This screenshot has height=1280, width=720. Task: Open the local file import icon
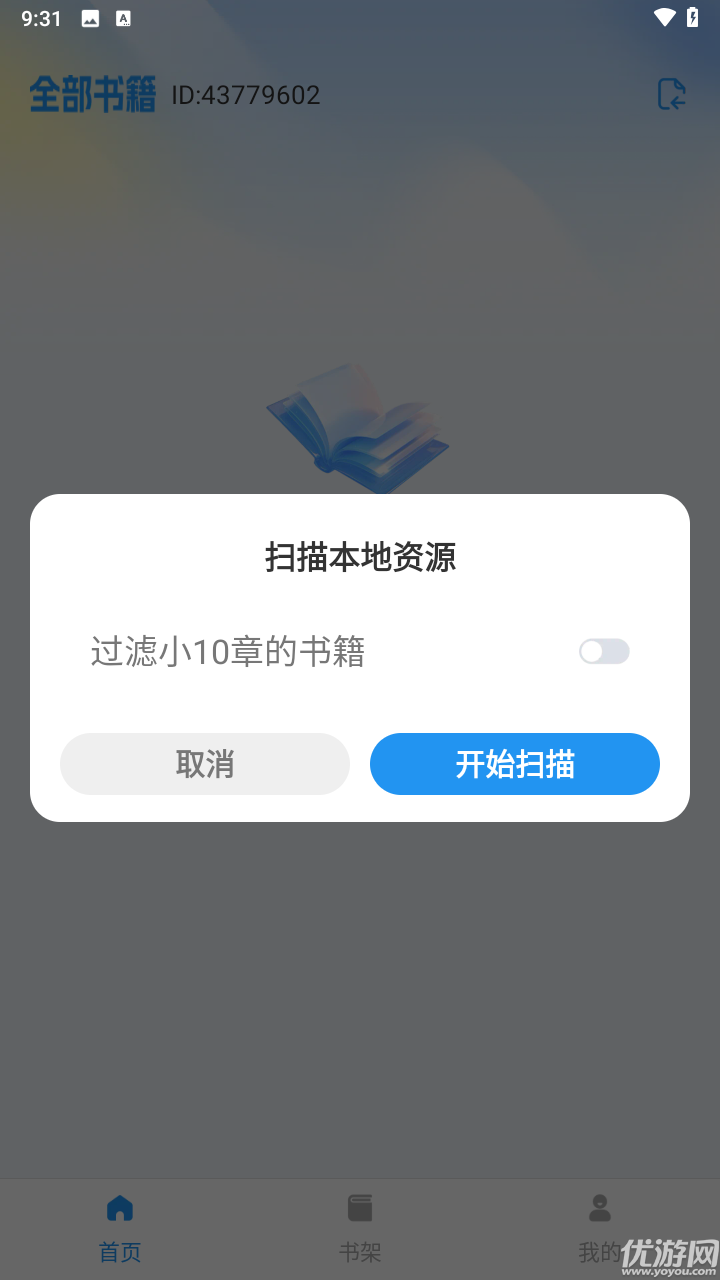(672, 93)
